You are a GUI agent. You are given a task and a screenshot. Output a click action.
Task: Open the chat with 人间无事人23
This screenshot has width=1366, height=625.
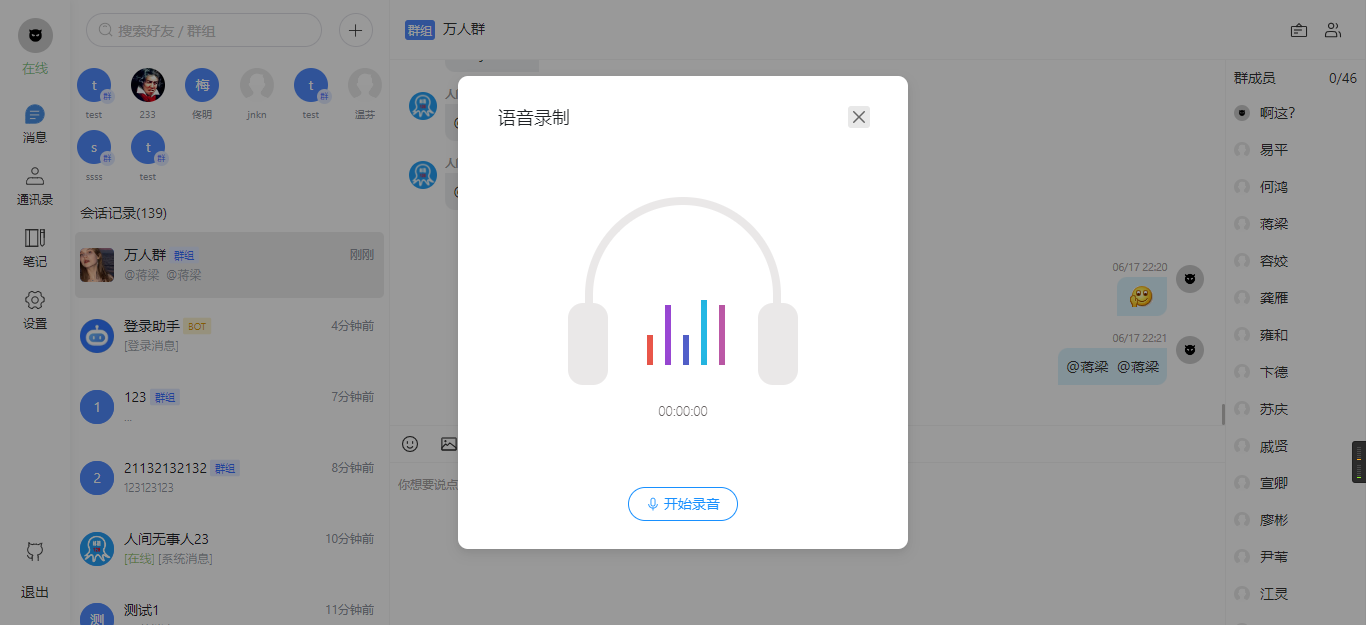229,548
